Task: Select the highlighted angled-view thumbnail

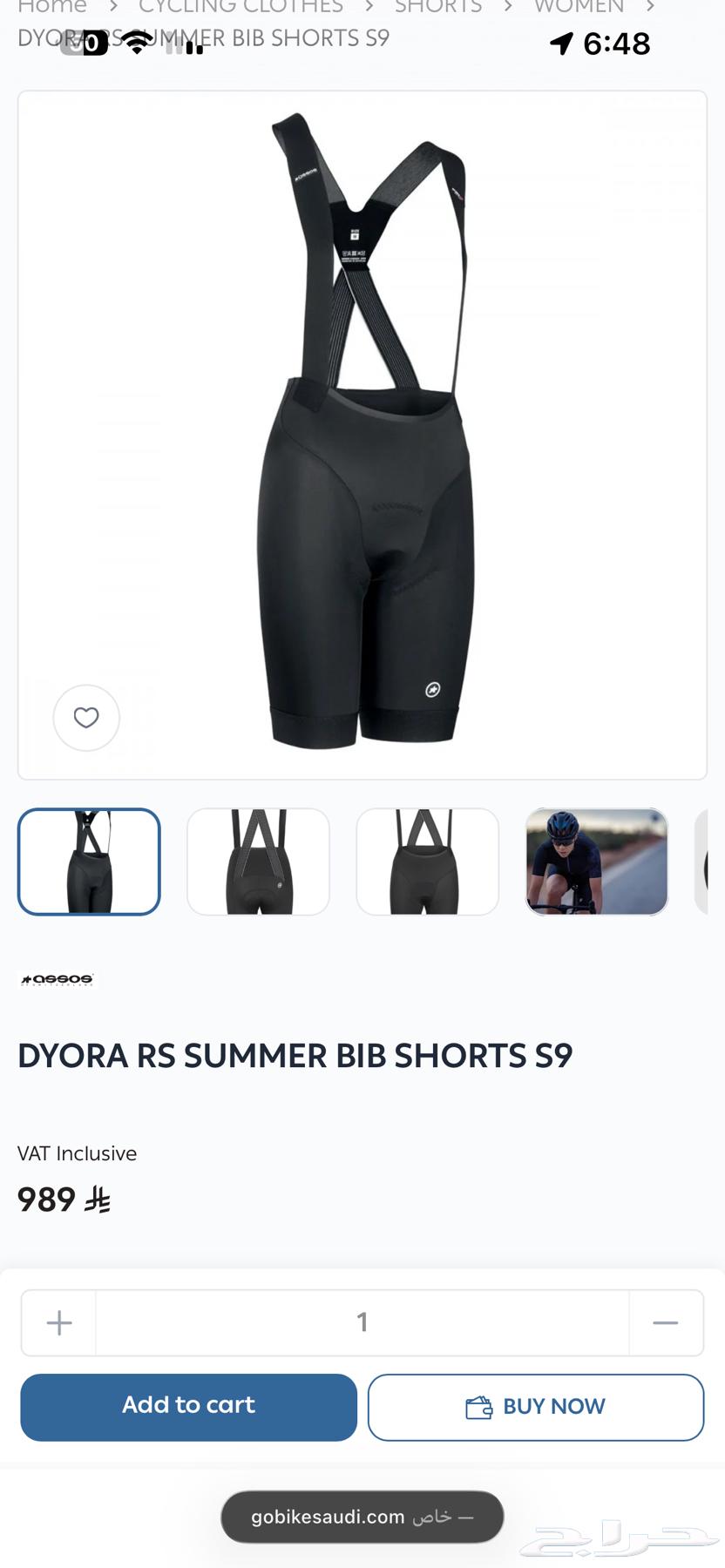Action: pos(89,862)
